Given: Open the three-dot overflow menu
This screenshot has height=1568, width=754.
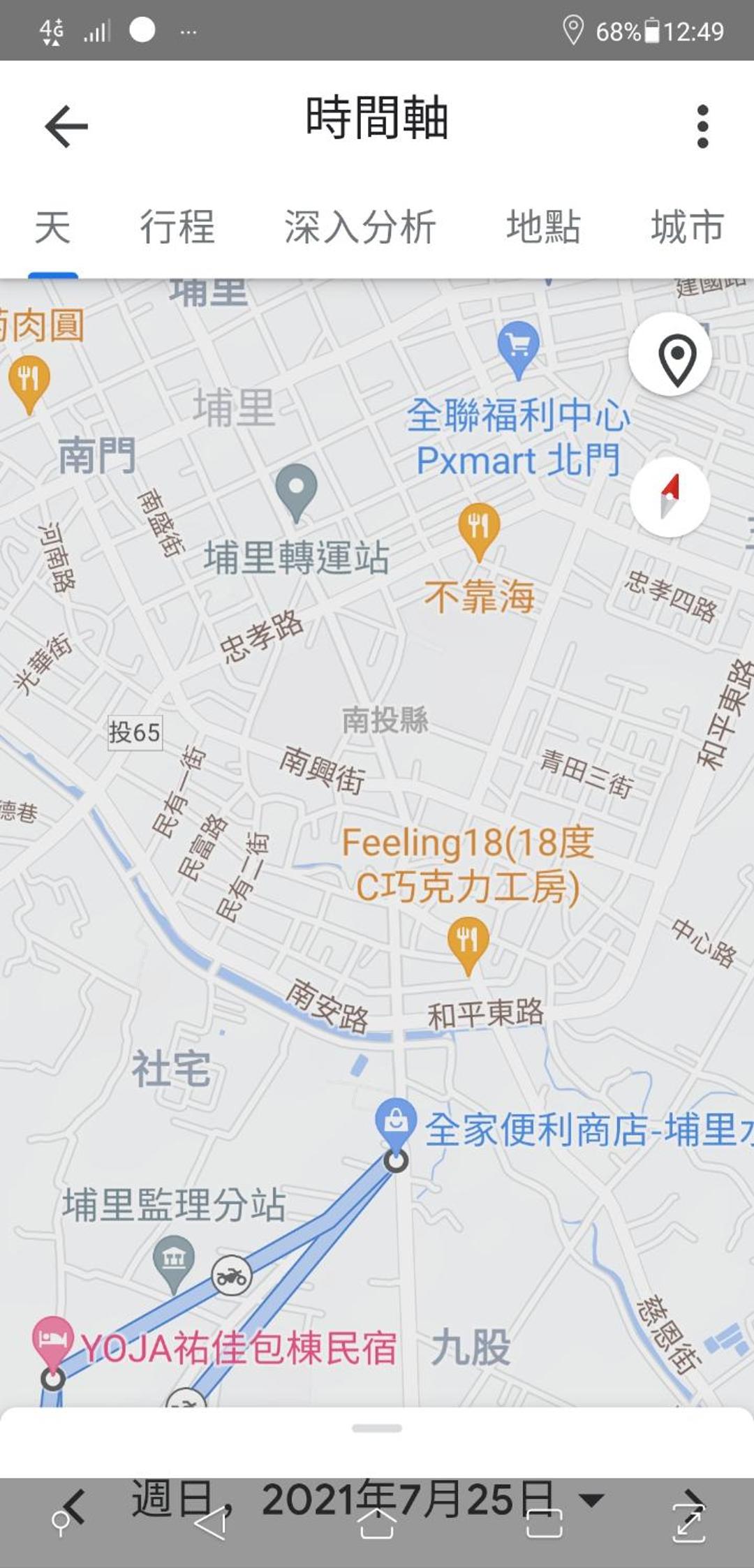Looking at the screenshot, I should [702, 126].
